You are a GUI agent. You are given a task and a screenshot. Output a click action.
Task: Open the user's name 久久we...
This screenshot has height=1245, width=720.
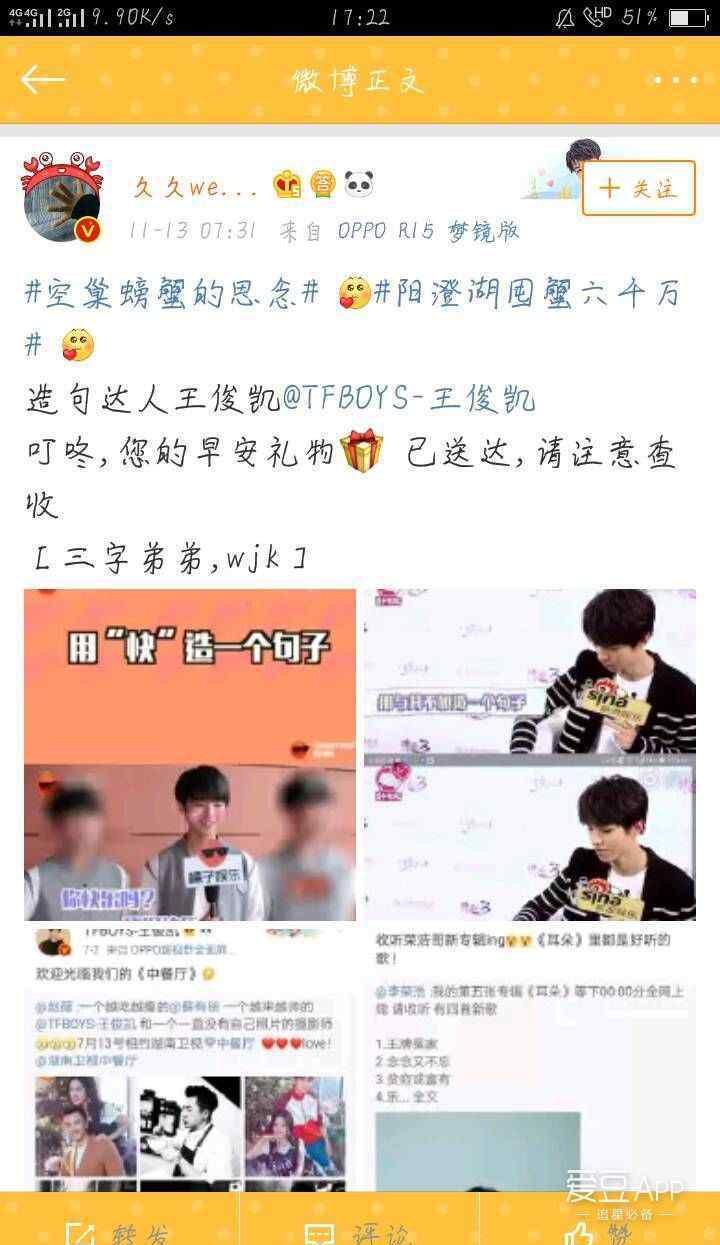[x=196, y=187]
